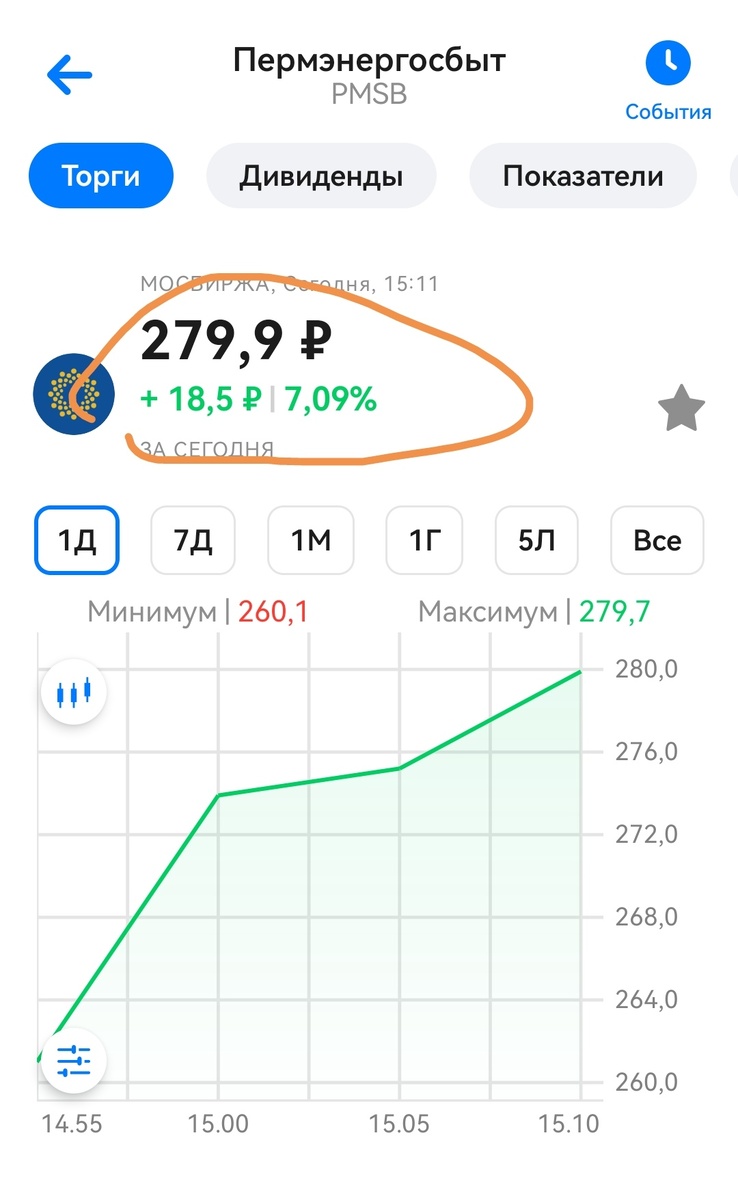
Task: Open chart settings sliders icon
Action: click(x=74, y=1059)
